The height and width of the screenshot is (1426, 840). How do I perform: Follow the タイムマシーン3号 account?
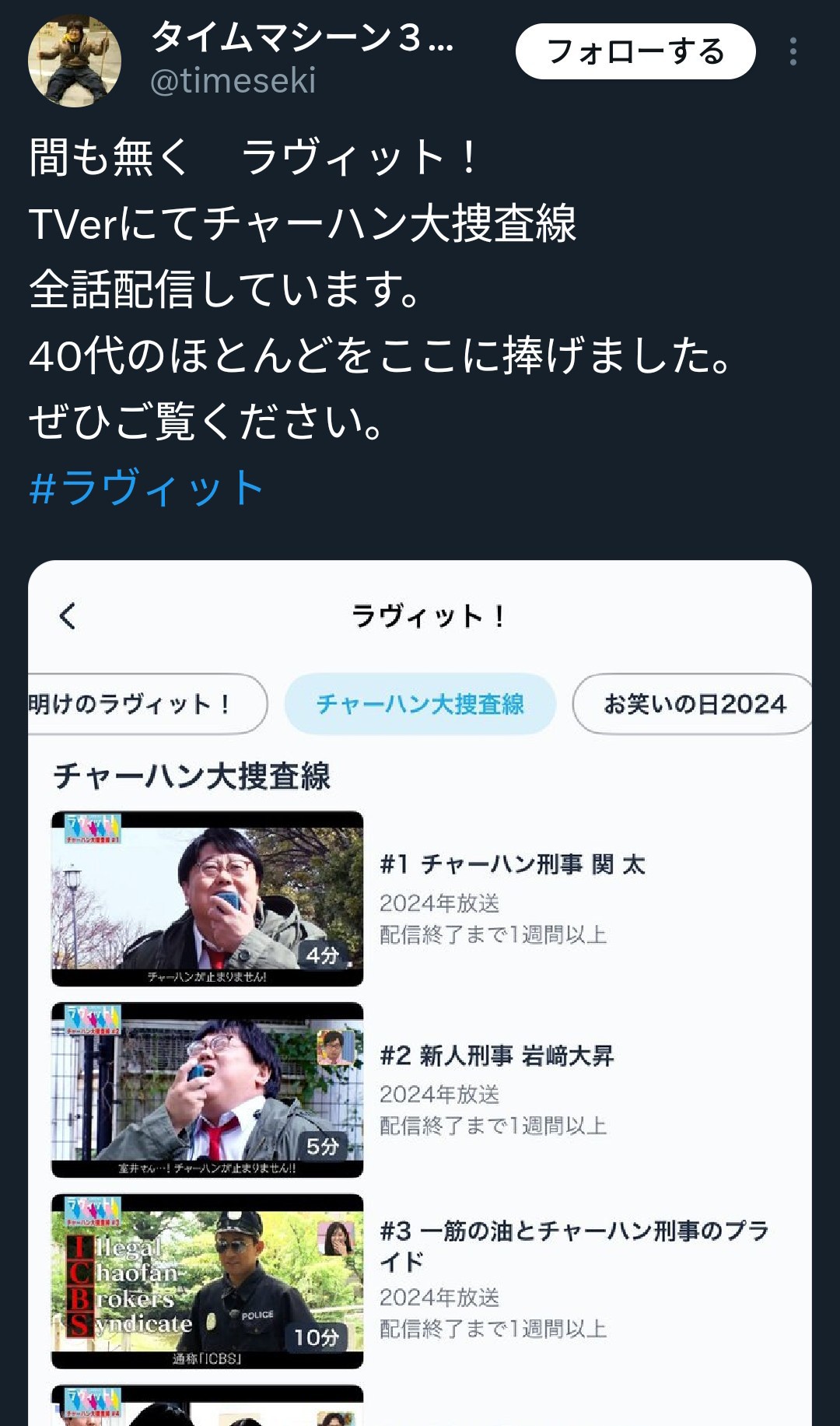click(x=635, y=51)
